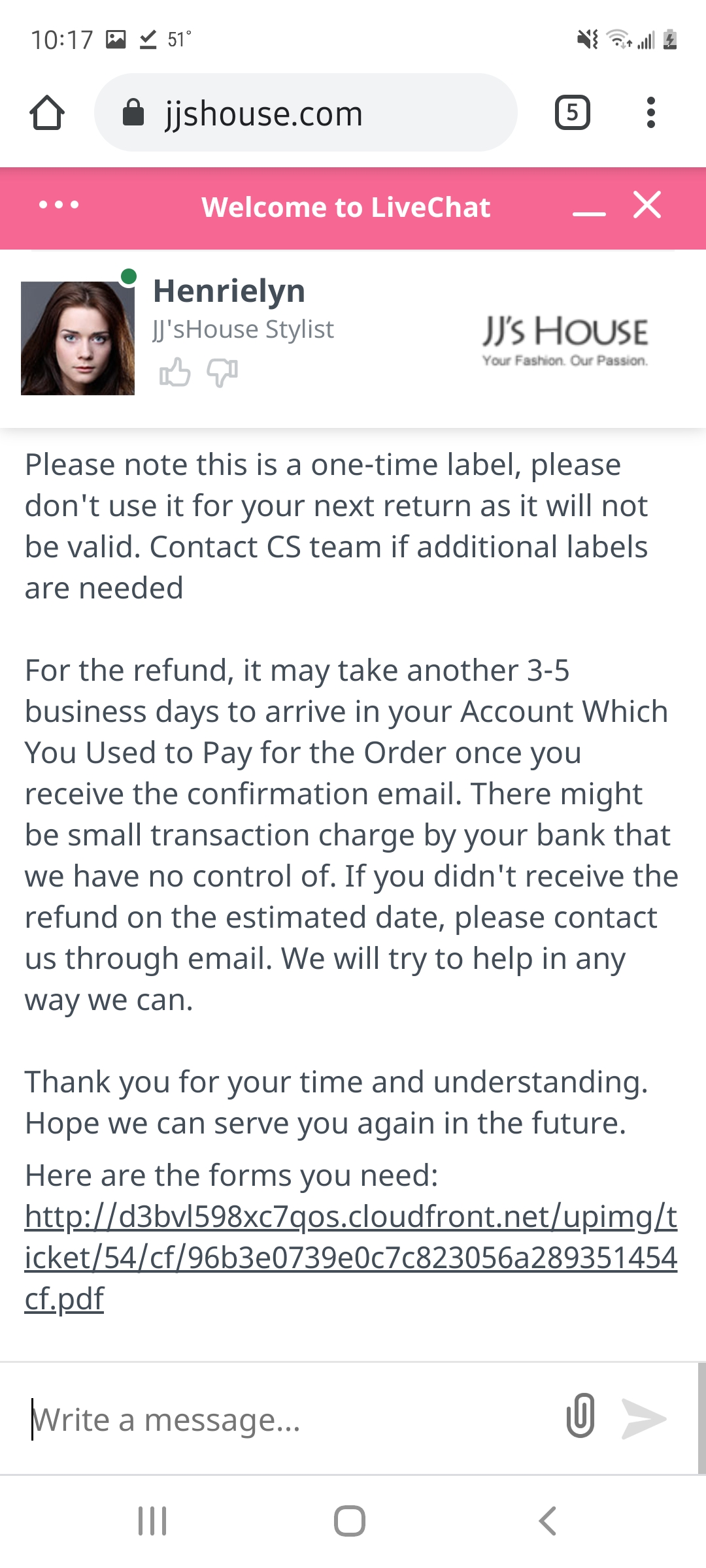Open the browser overflow menu
706x1568 pixels.
point(650,113)
